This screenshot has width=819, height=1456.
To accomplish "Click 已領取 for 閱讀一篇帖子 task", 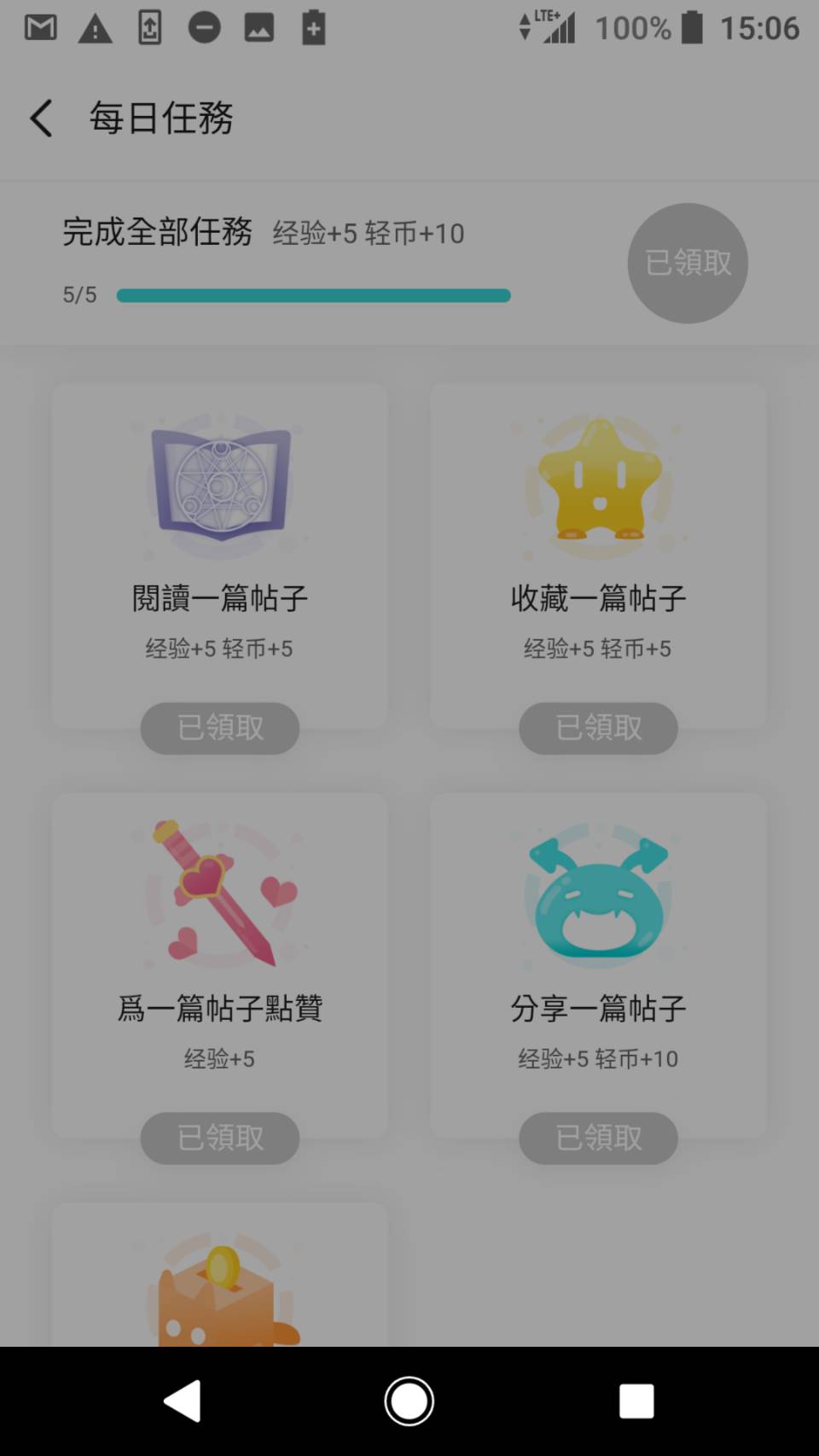I will coord(219,728).
